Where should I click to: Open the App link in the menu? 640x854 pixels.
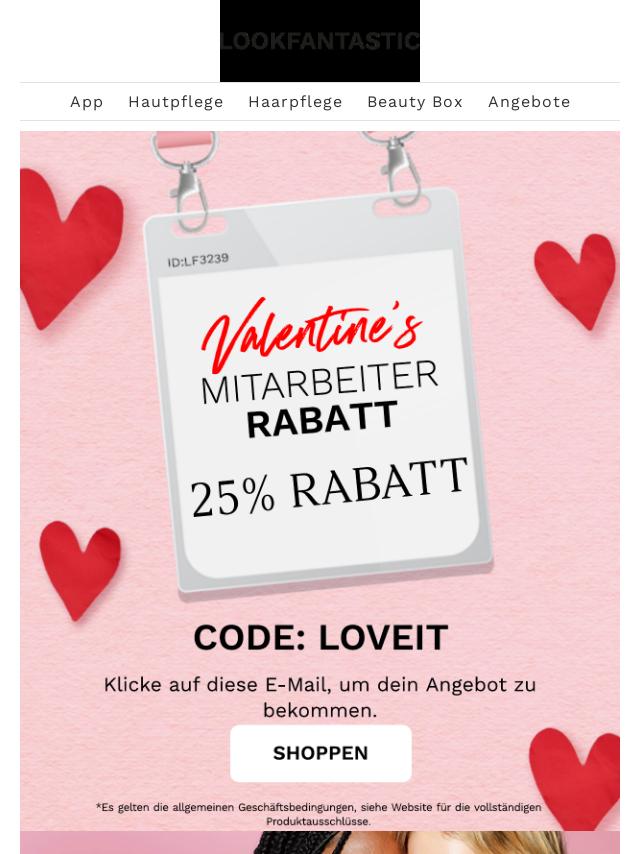(86, 102)
